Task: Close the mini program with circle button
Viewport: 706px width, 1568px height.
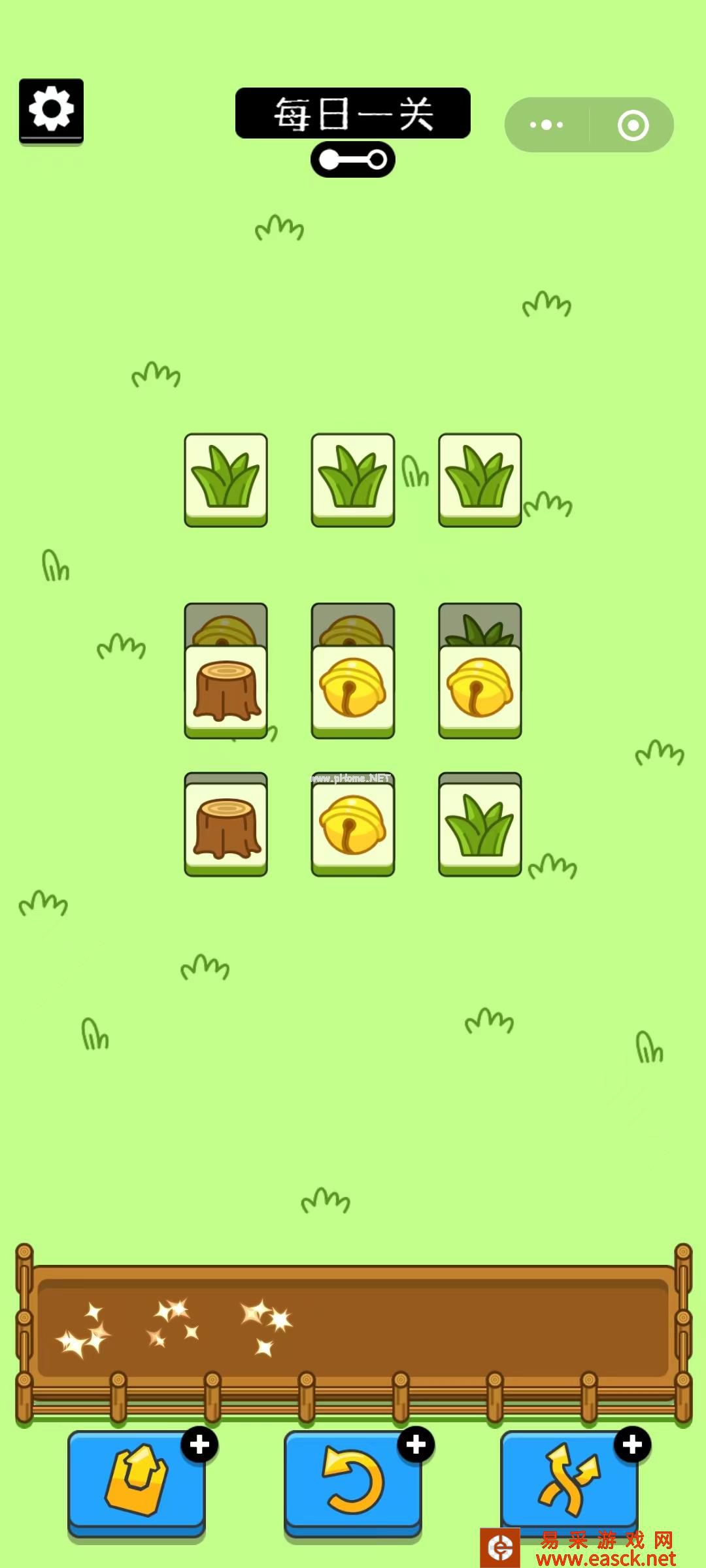Action: pyautogui.click(x=633, y=125)
